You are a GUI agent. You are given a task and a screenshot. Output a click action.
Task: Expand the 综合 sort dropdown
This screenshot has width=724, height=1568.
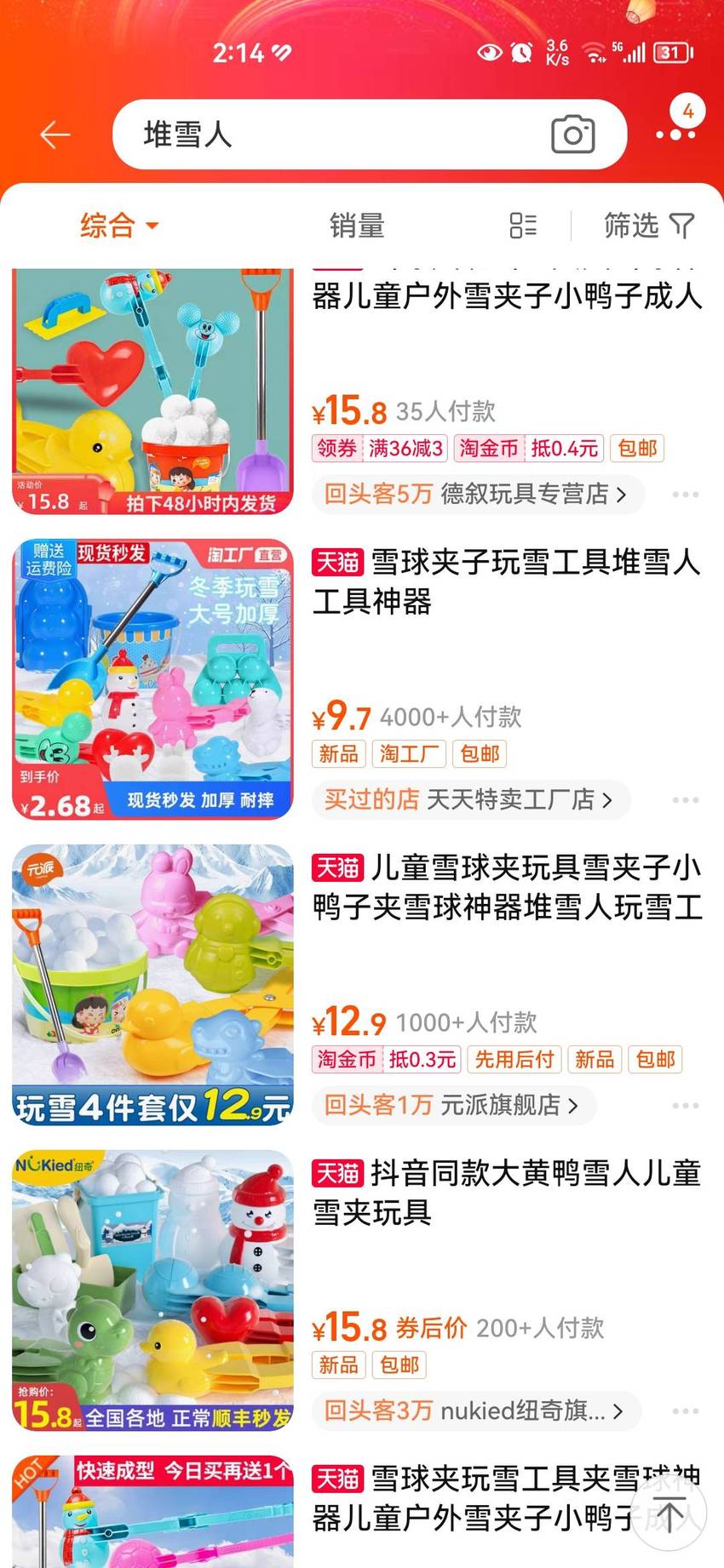[x=119, y=226]
